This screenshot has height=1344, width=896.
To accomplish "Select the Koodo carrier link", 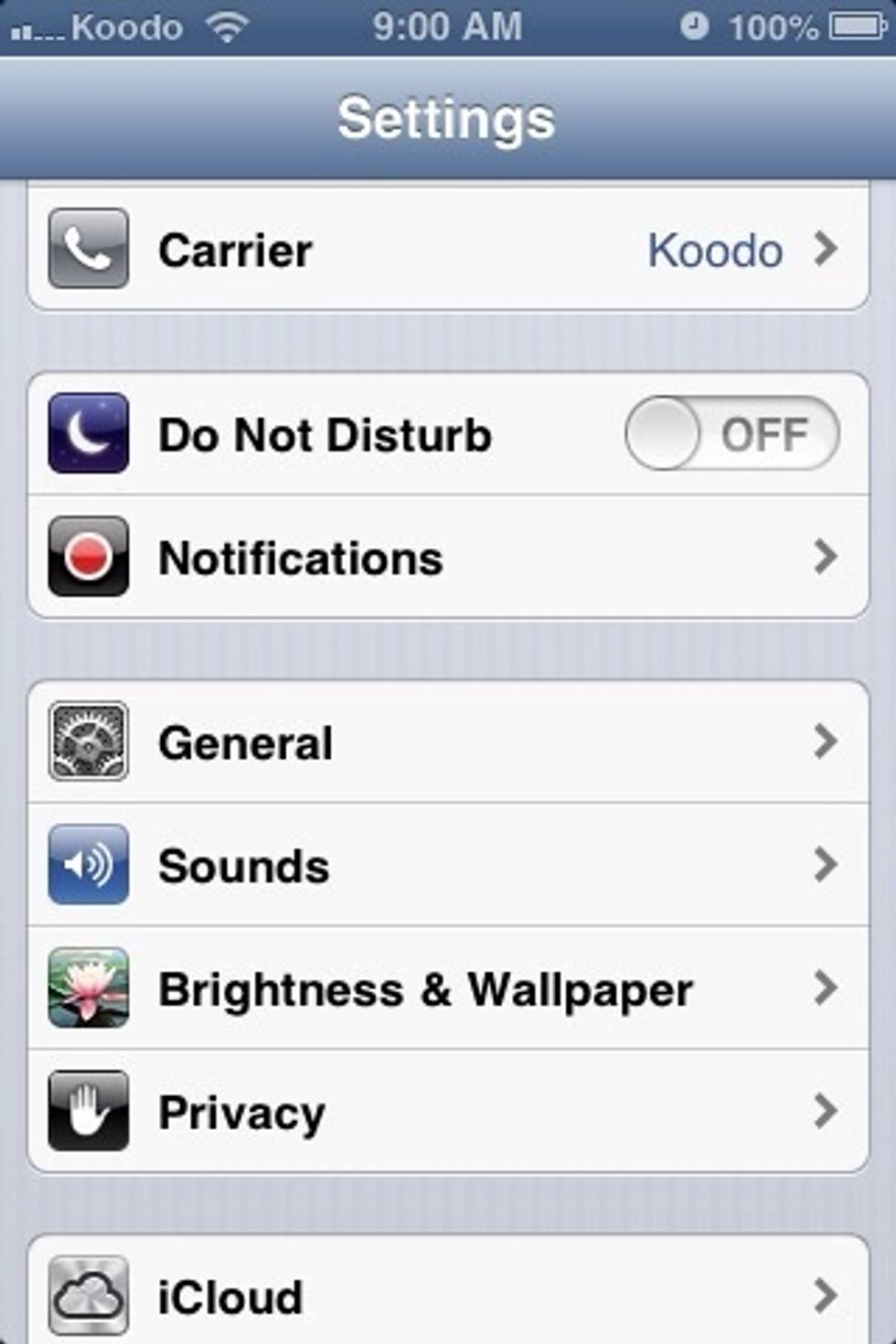I will pos(715,250).
